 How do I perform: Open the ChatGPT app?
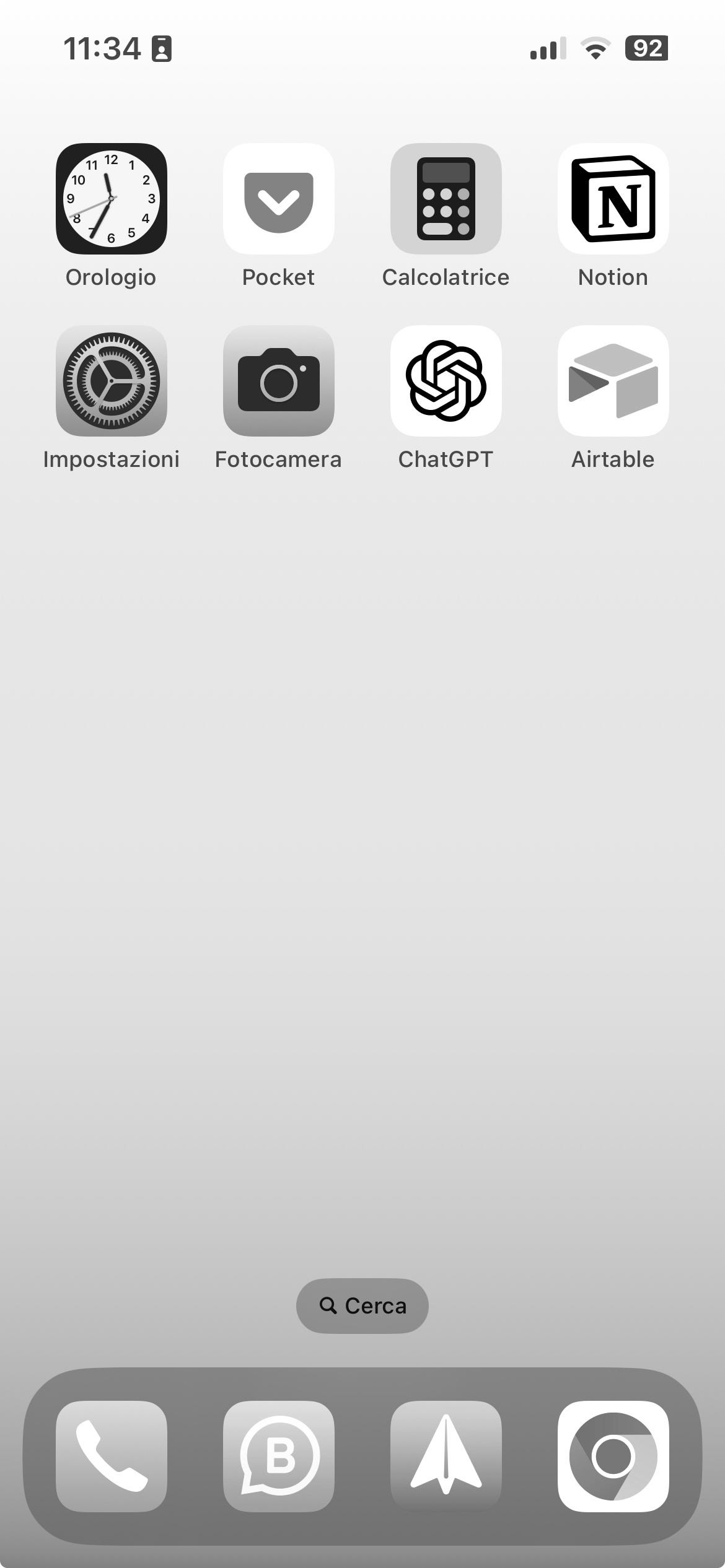pos(446,381)
